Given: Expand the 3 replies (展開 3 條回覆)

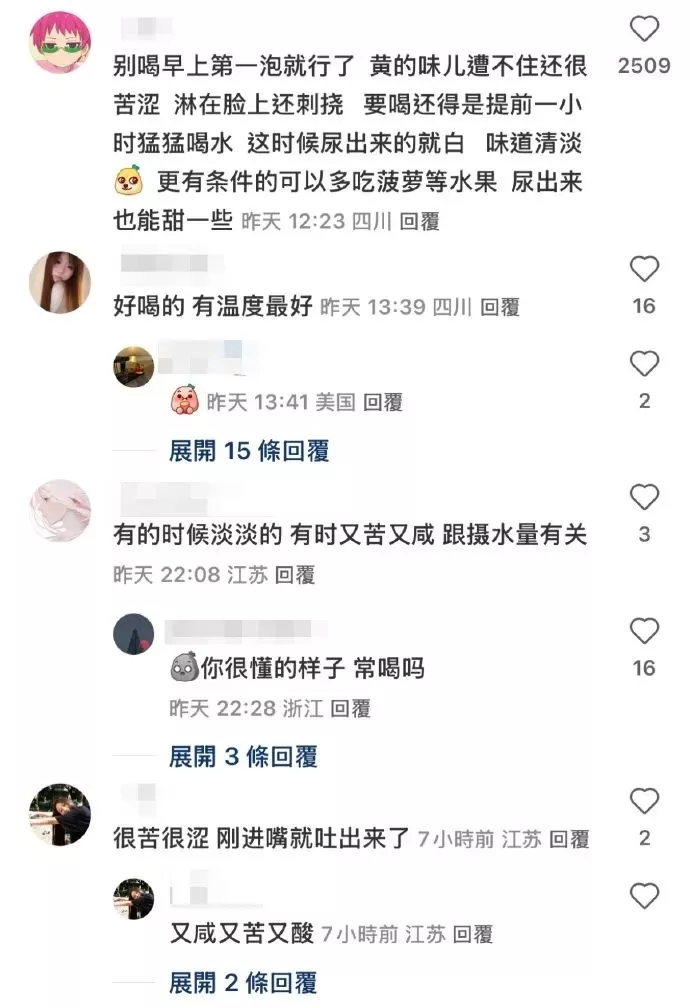Looking at the screenshot, I should [x=243, y=757].
